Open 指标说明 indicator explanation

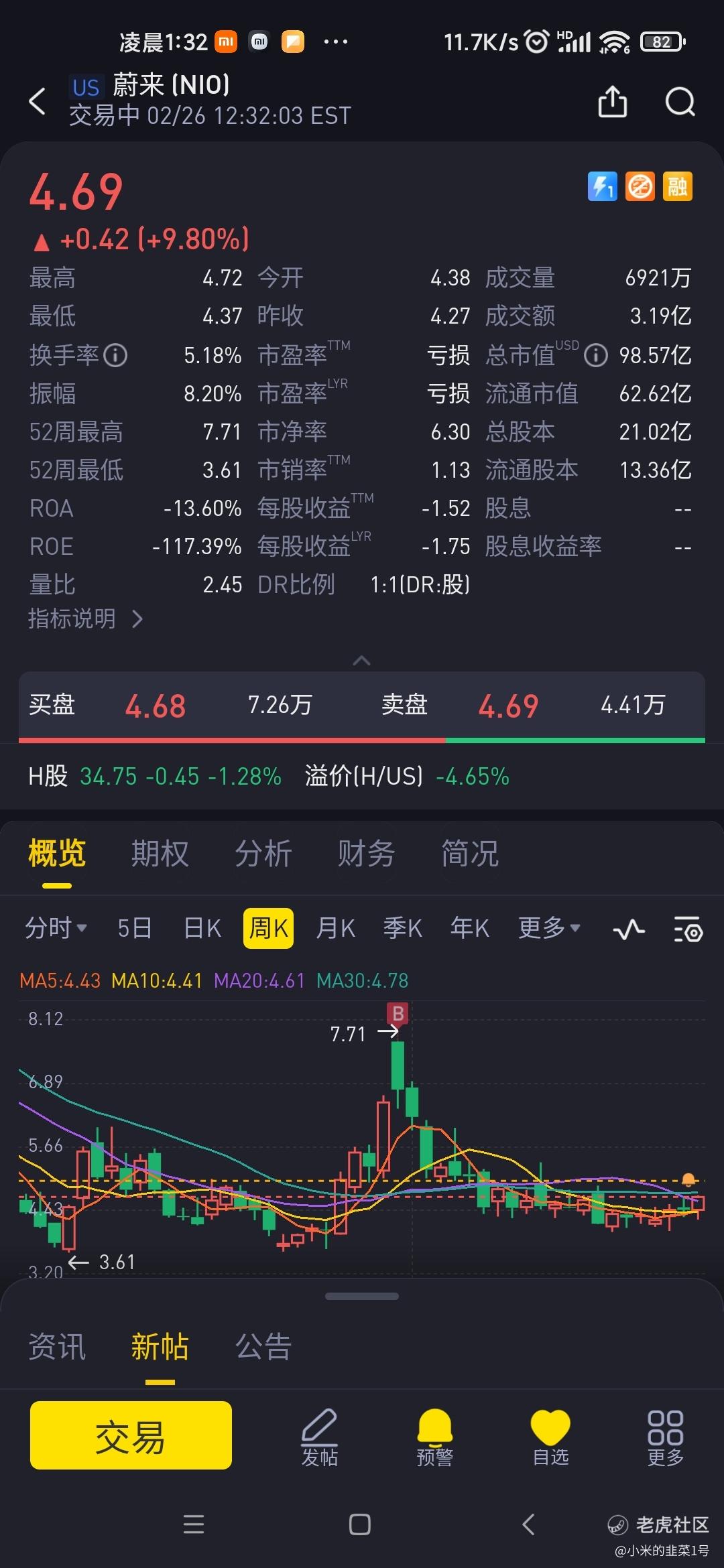[x=85, y=618]
